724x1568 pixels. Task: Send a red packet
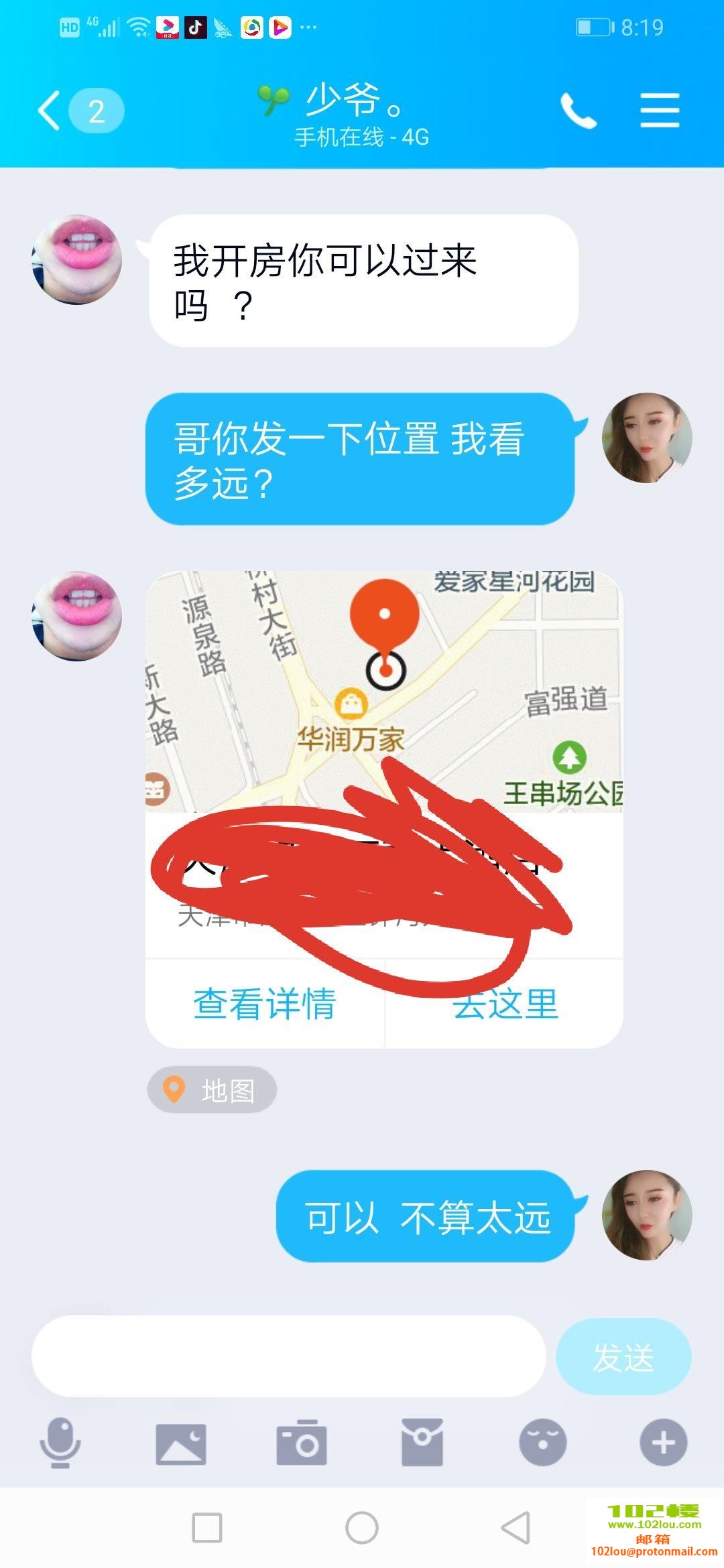(422, 1443)
